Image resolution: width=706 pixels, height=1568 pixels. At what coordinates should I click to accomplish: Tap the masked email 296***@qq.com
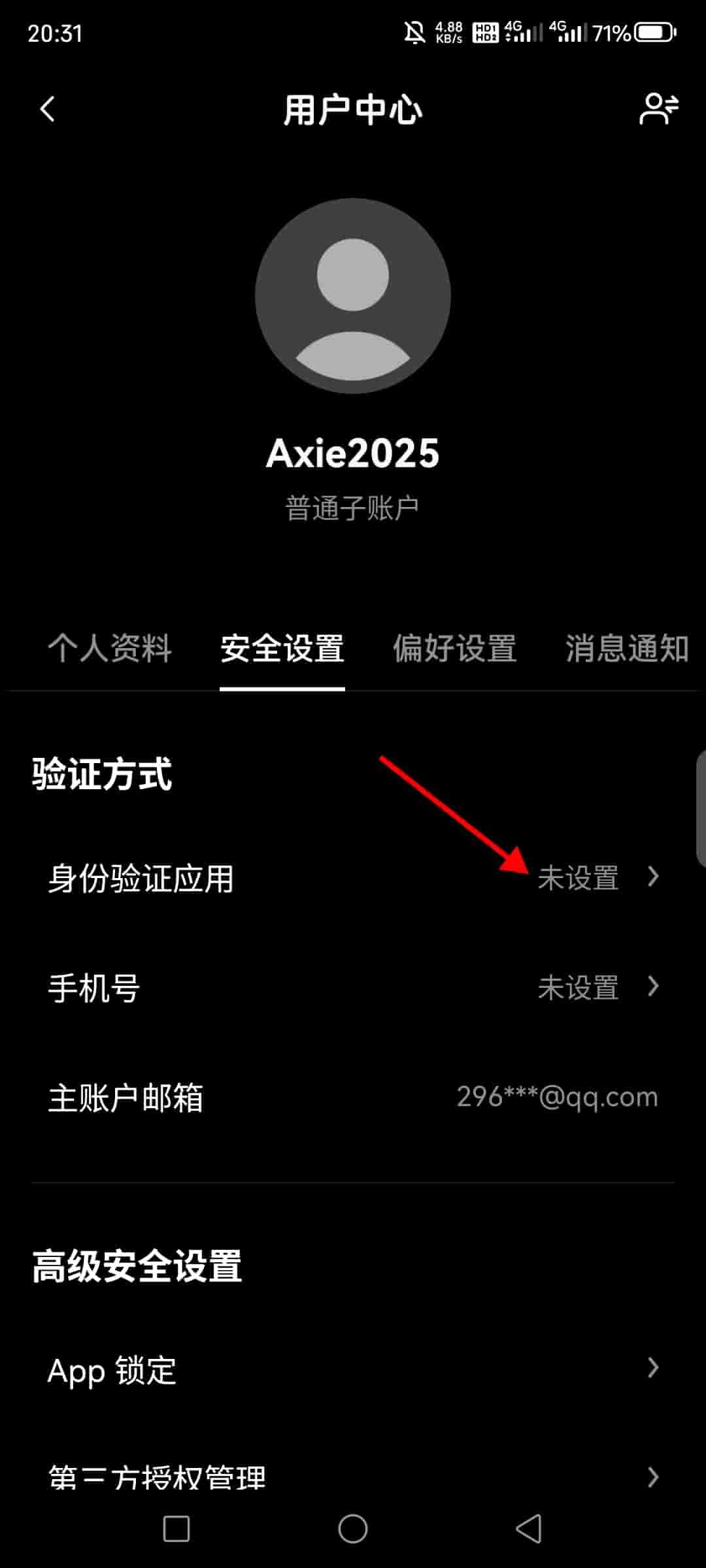click(556, 1098)
